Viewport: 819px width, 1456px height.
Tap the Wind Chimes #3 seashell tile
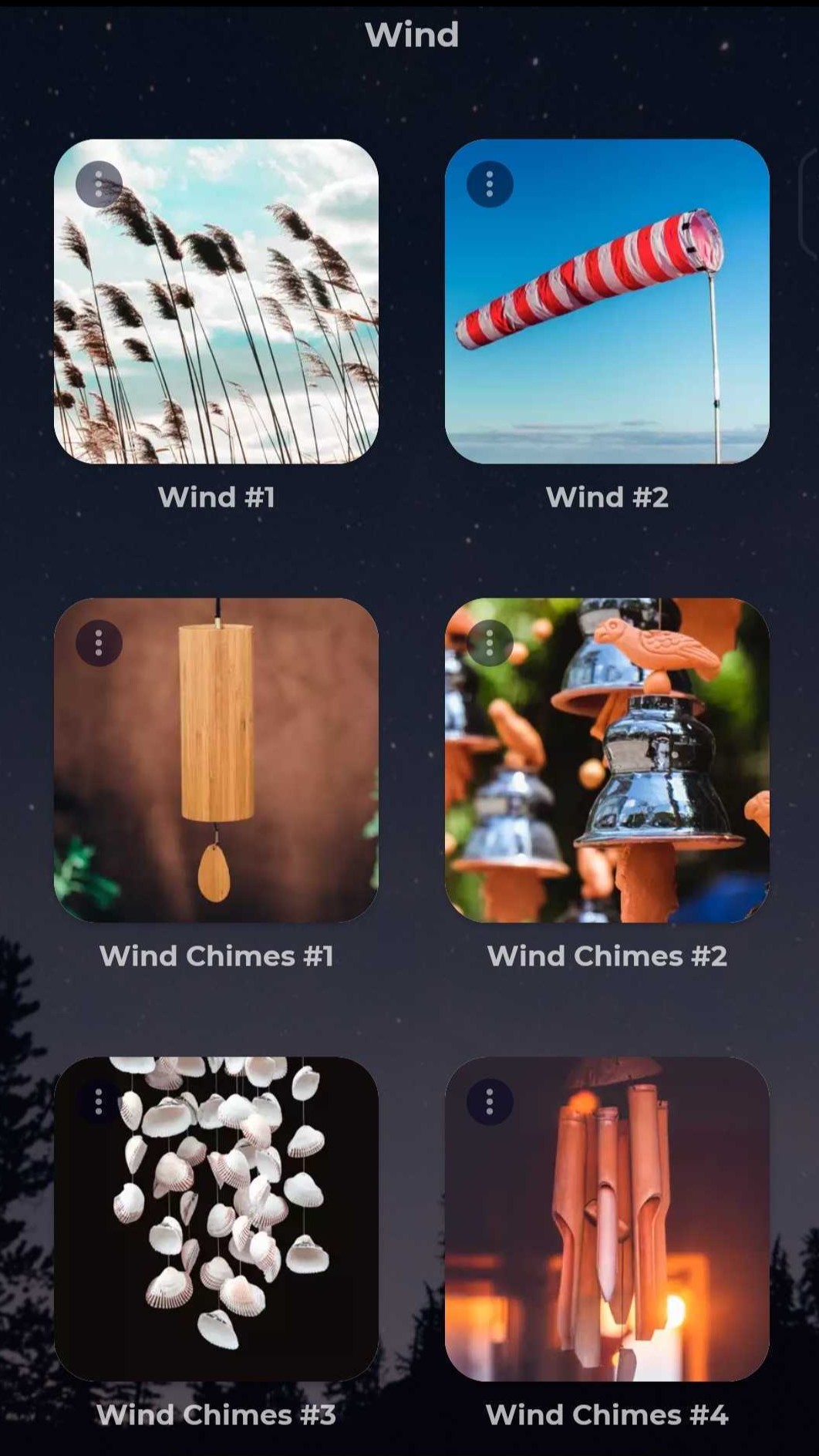coord(216,1219)
